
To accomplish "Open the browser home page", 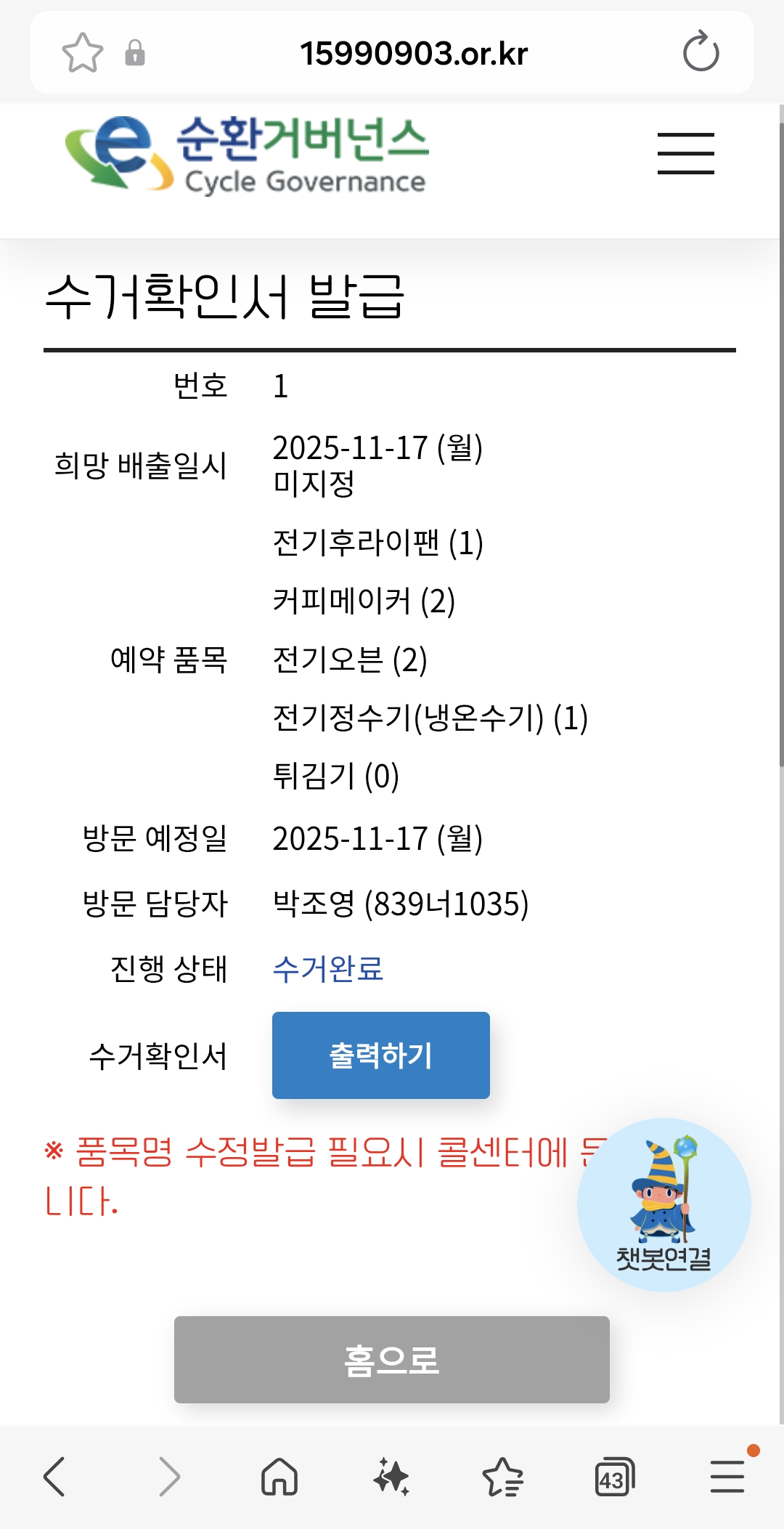I will [x=279, y=1477].
